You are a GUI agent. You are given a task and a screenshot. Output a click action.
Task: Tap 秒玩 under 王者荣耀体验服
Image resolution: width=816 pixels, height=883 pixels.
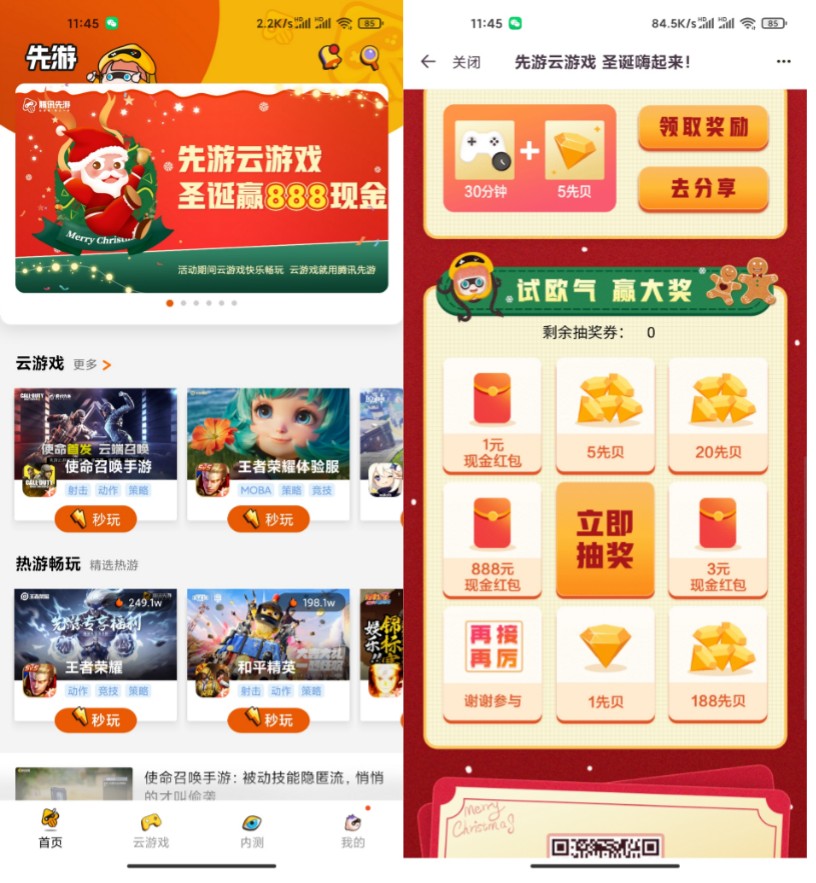coord(268,519)
